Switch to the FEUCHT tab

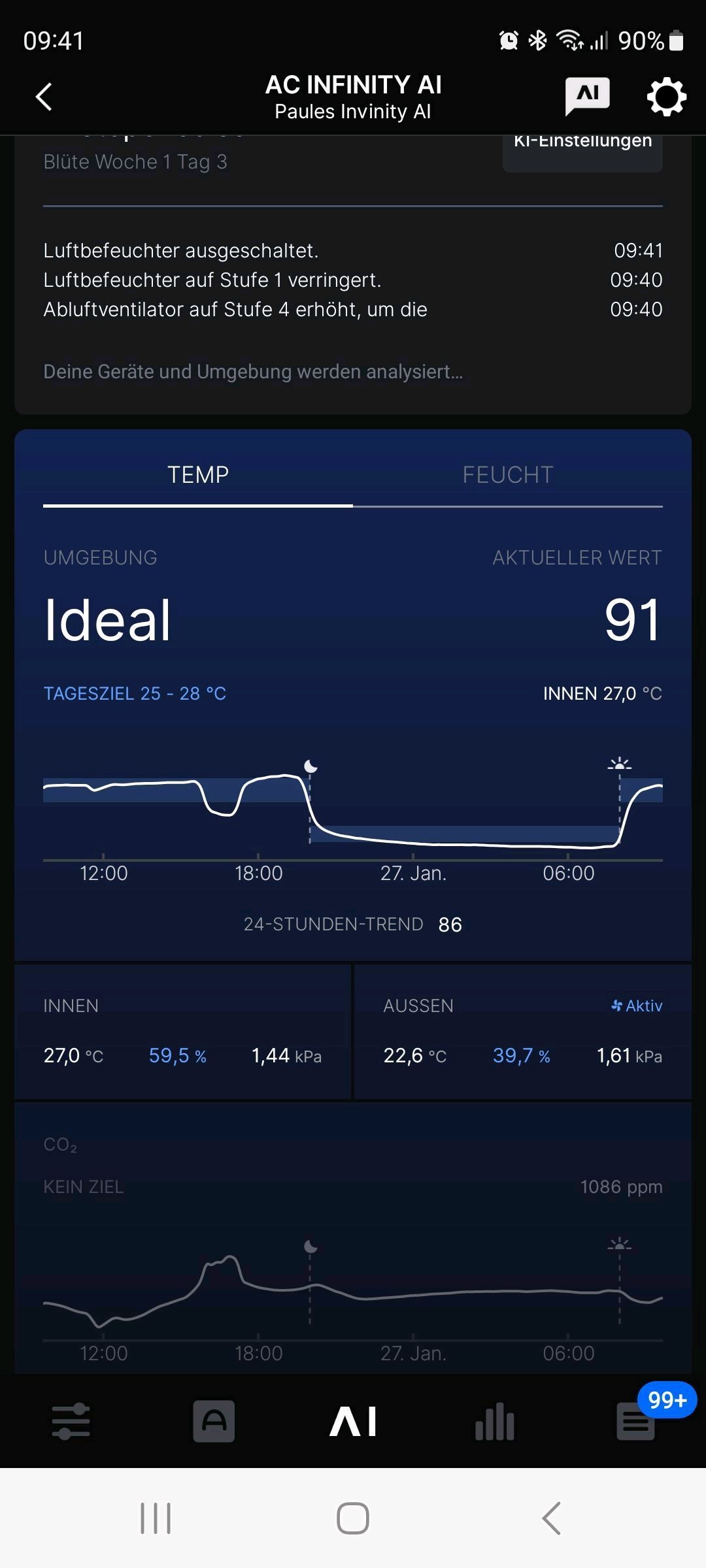pyautogui.click(x=508, y=475)
